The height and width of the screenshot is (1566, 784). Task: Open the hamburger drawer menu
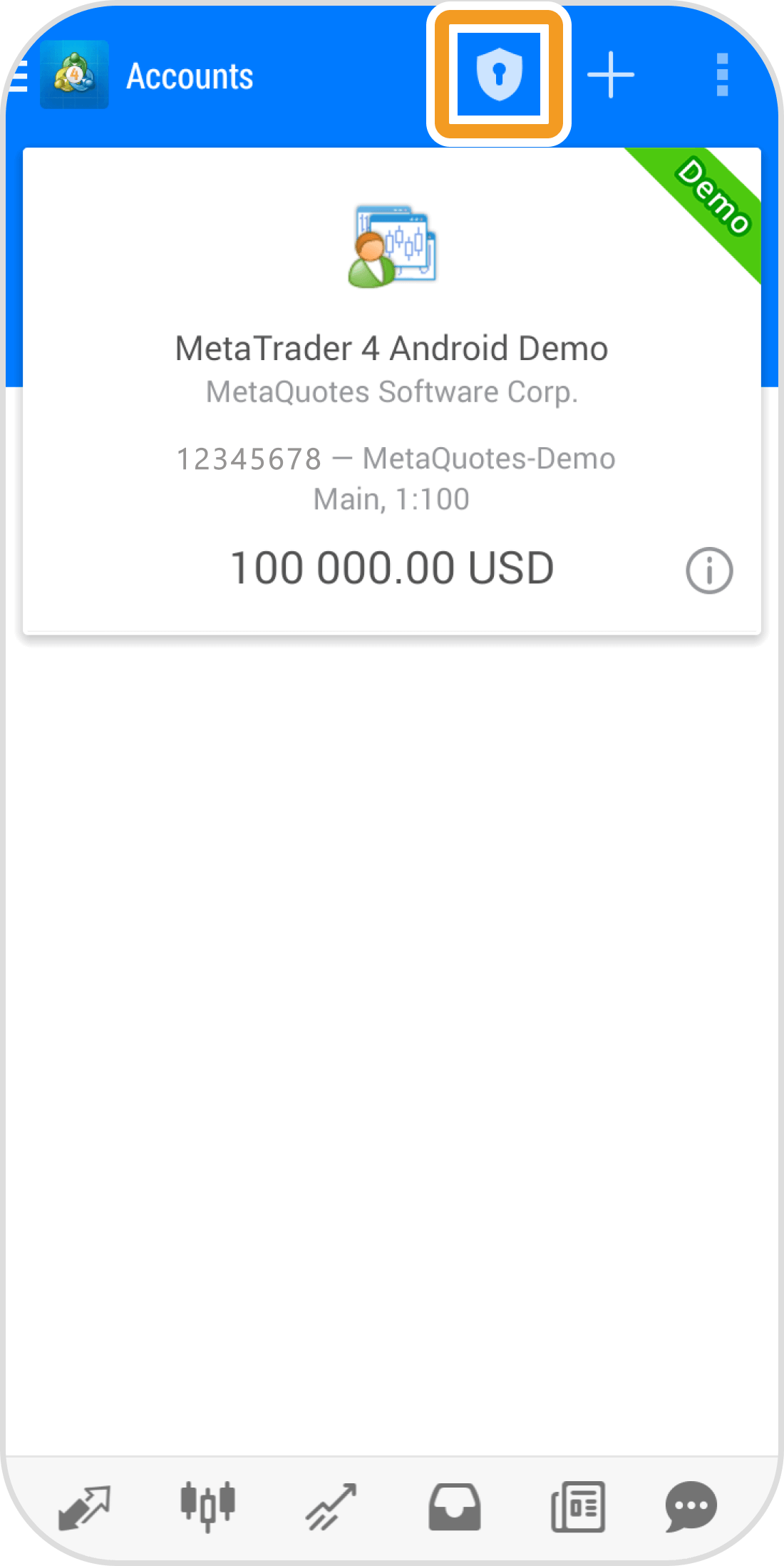(19, 76)
